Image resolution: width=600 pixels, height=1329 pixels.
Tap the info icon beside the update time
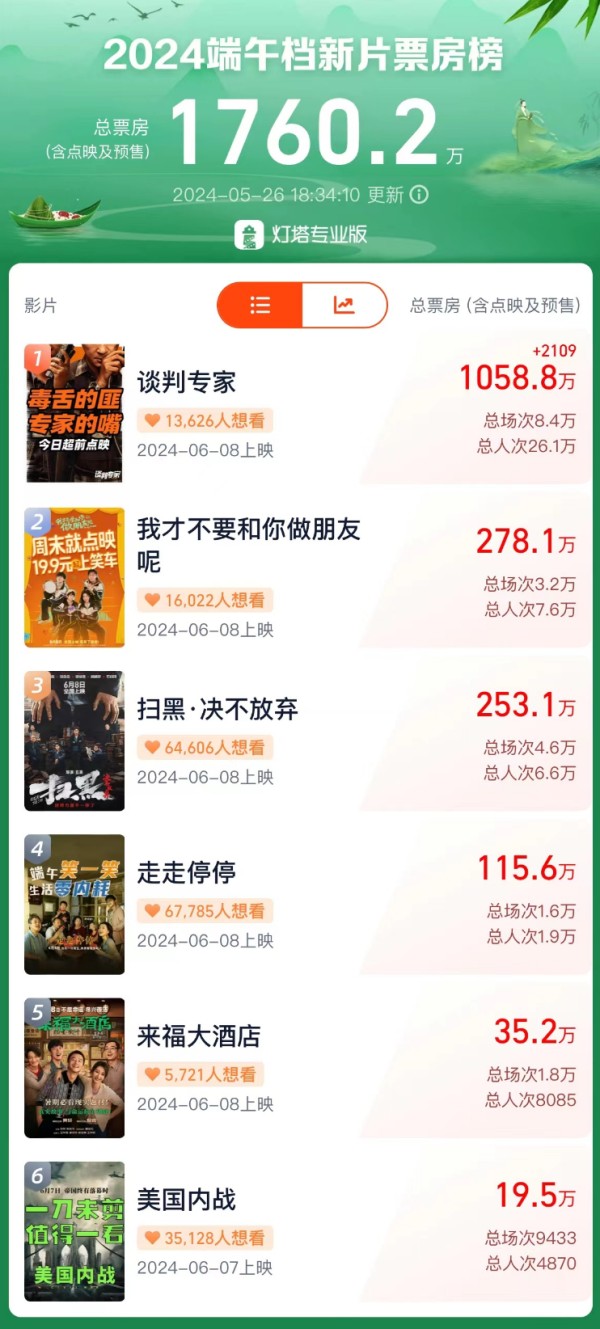click(x=419, y=194)
